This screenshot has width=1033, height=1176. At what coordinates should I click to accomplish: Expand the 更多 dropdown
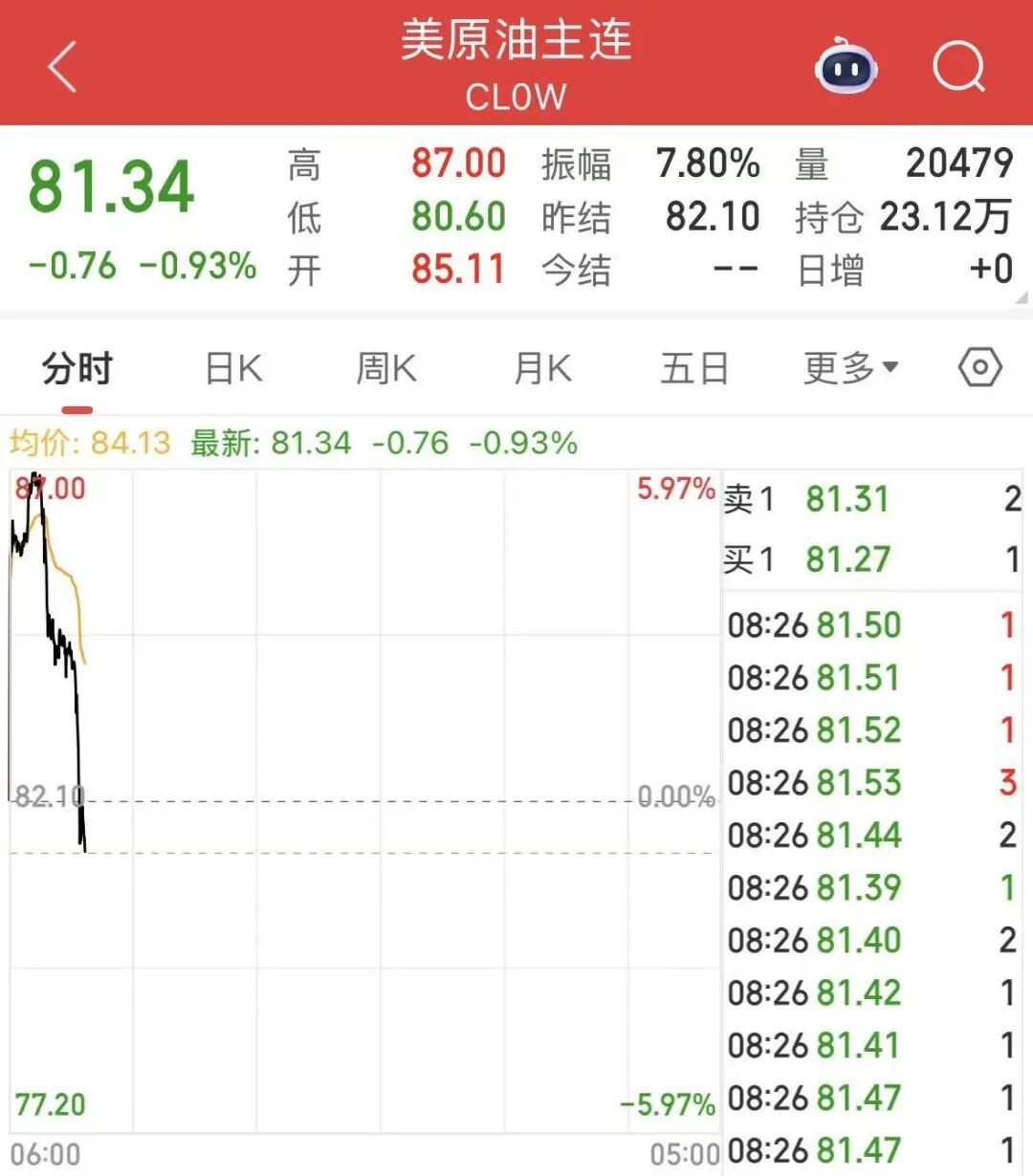[850, 368]
